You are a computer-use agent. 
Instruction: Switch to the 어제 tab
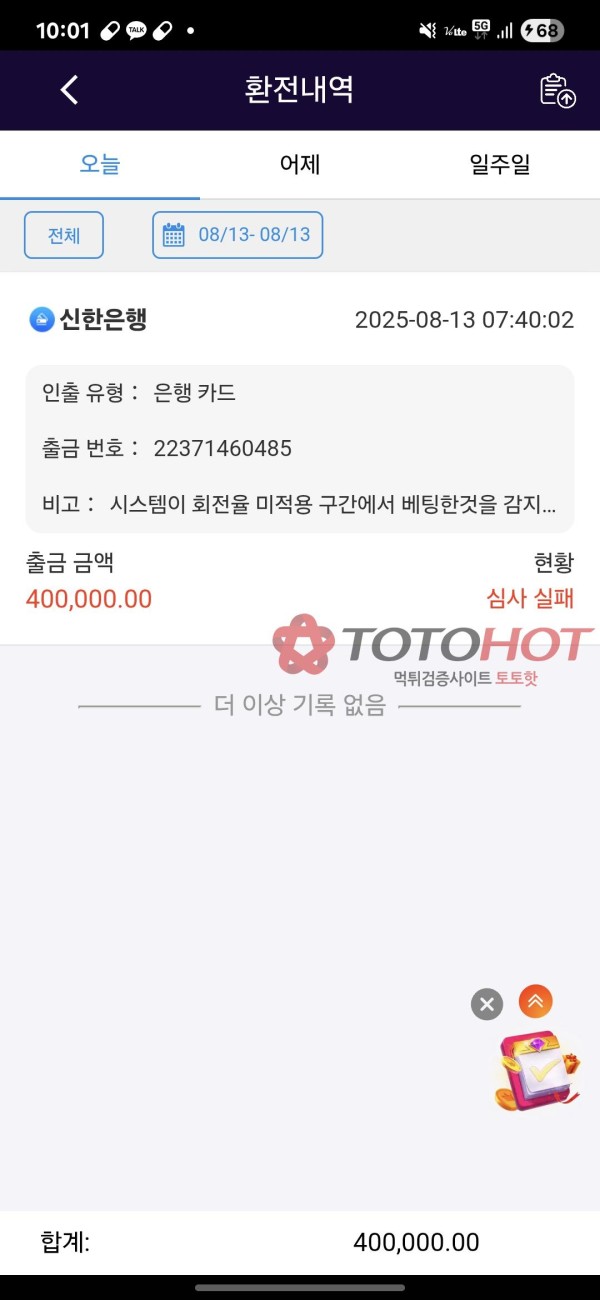pyautogui.click(x=300, y=165)
